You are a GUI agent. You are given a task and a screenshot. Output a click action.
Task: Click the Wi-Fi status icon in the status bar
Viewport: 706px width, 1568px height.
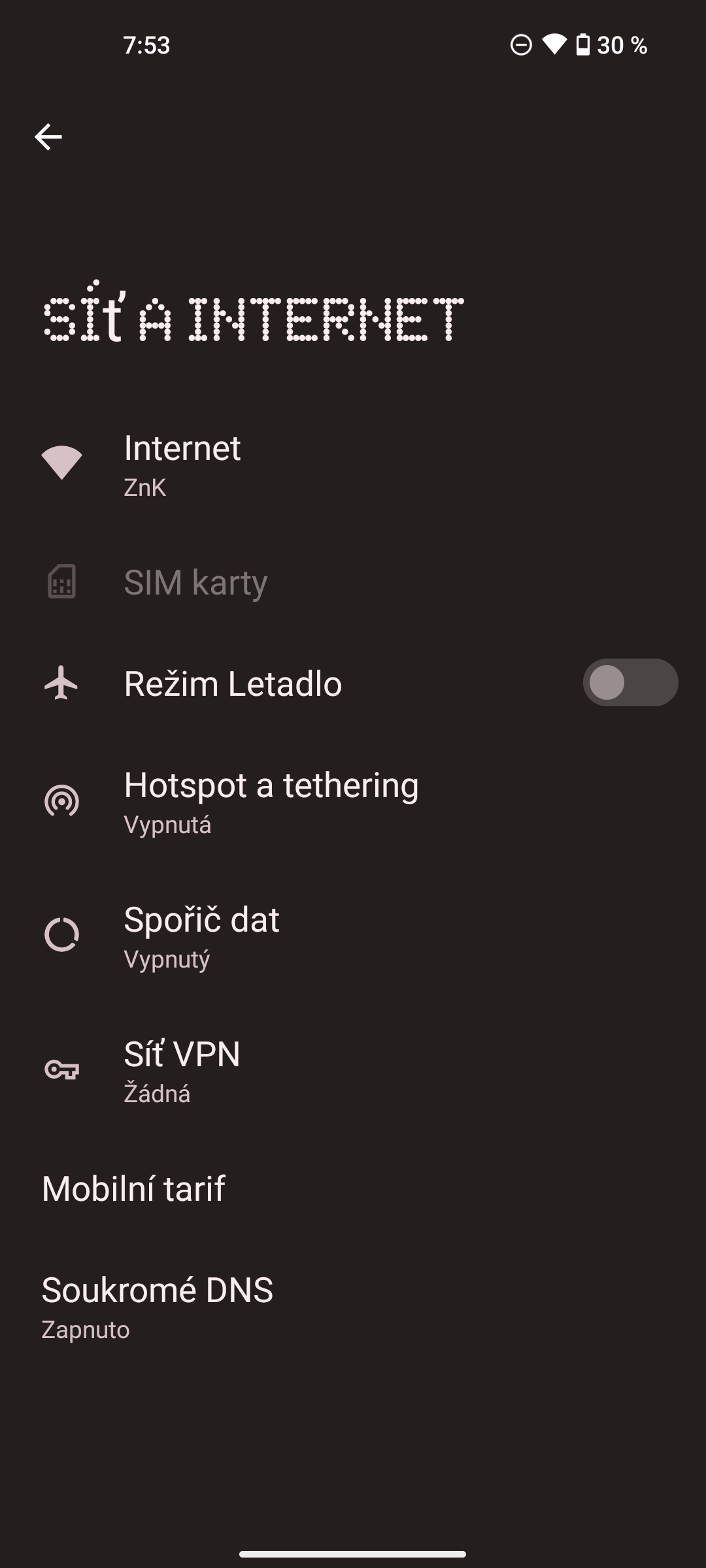(555, 44)
